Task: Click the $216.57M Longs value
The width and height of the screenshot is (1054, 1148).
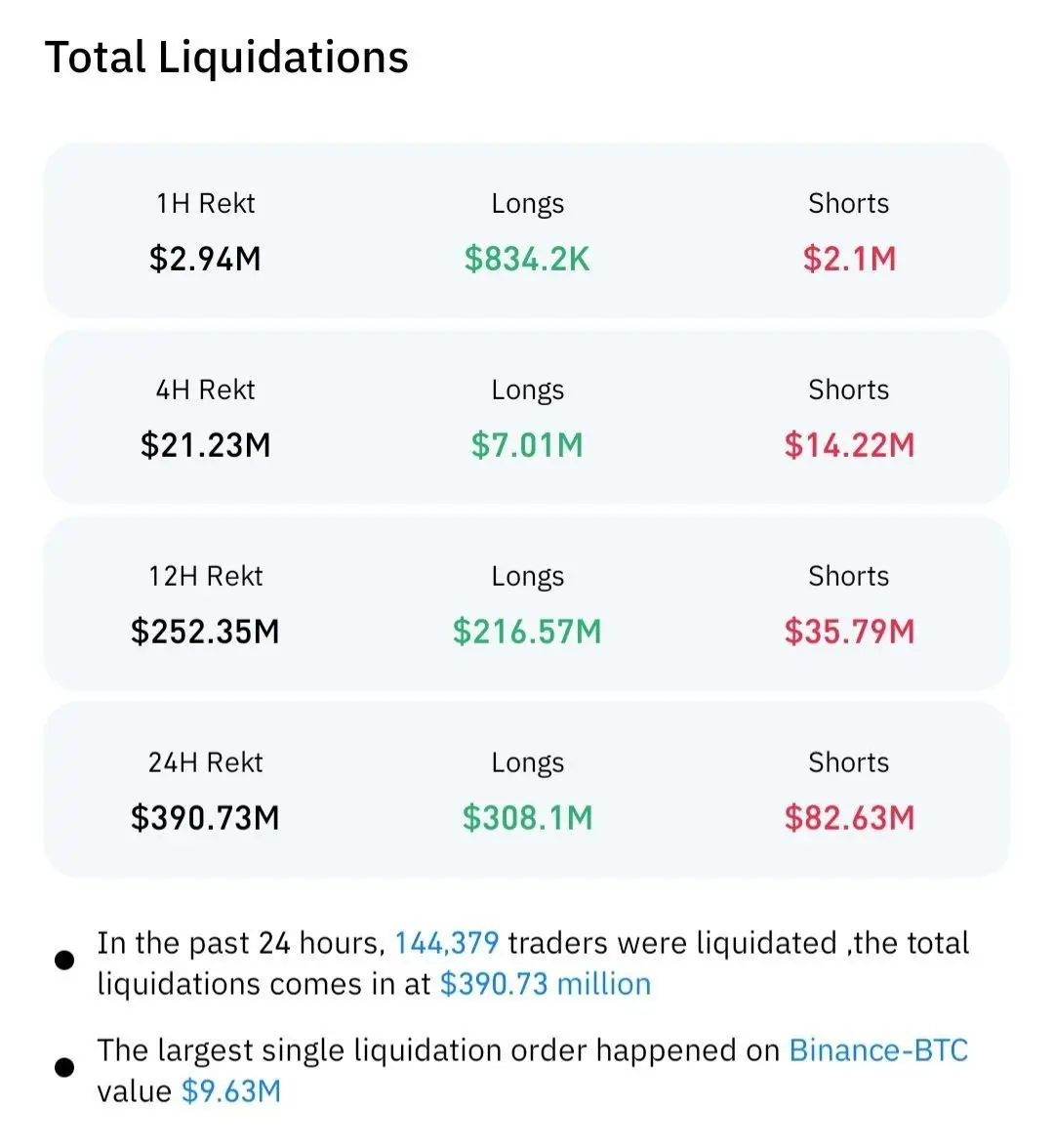Action: 527,632
